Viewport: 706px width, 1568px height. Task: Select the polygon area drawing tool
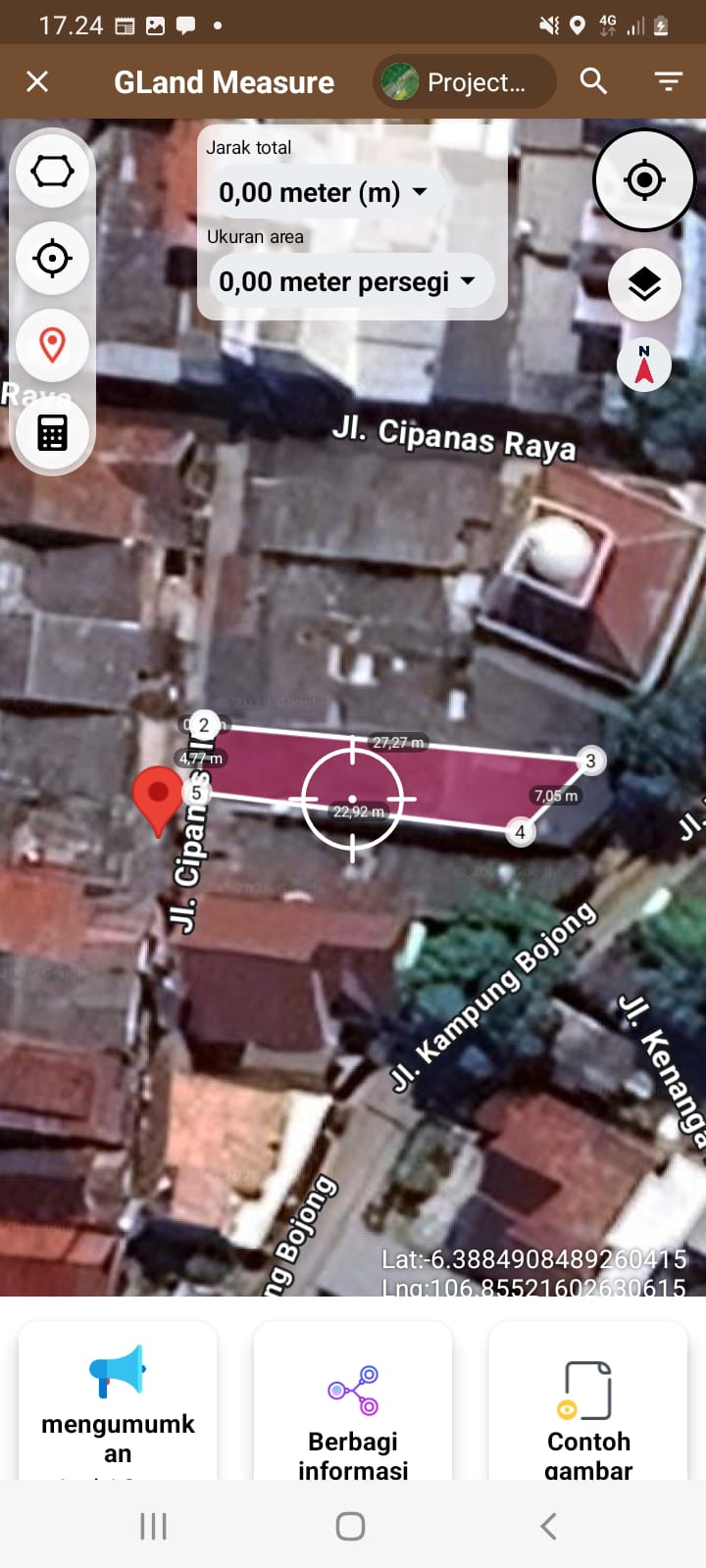coord(52,171)
